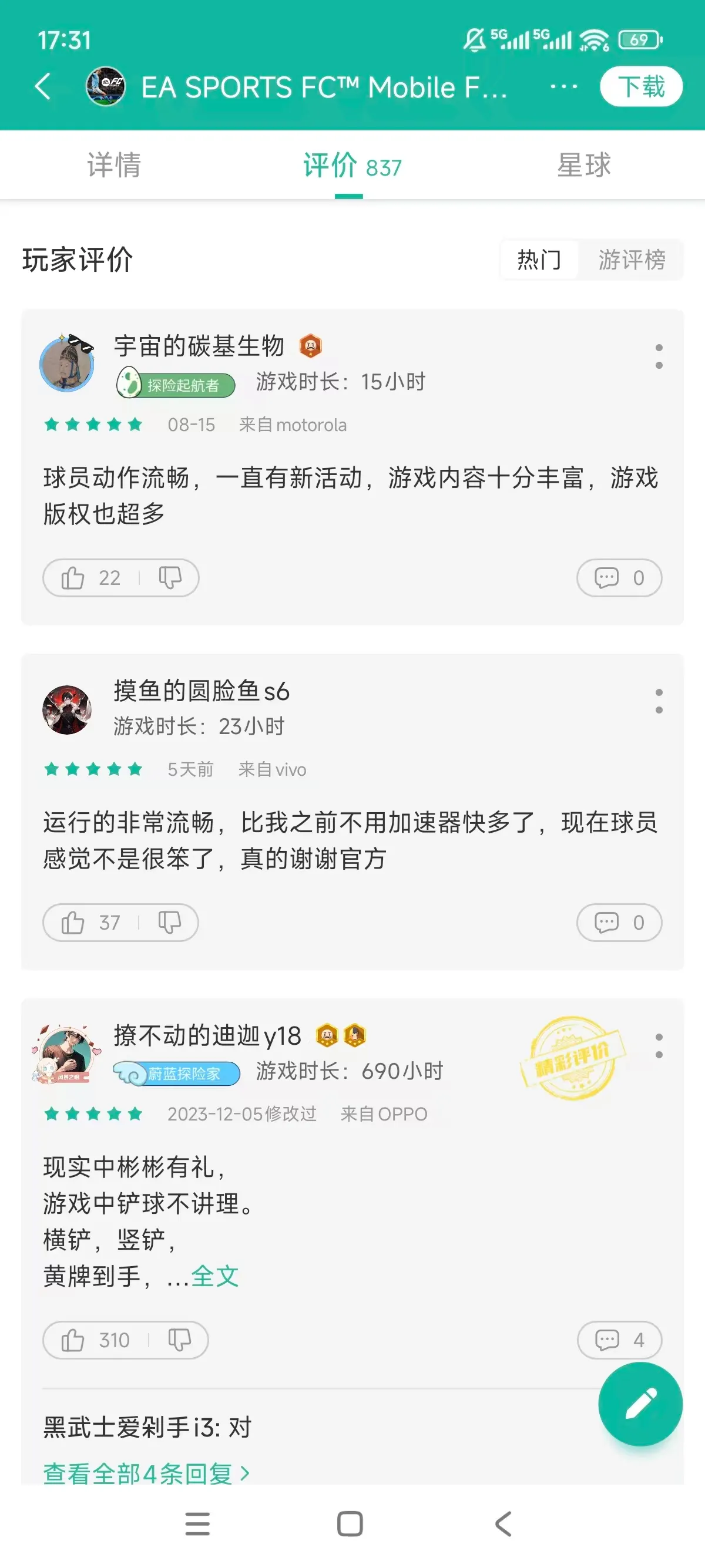This screenshot has height=1568, width=705.
Task: Tap the medal badge beside 撩不动的迪迦y18
Action: tap(325, 1036)
